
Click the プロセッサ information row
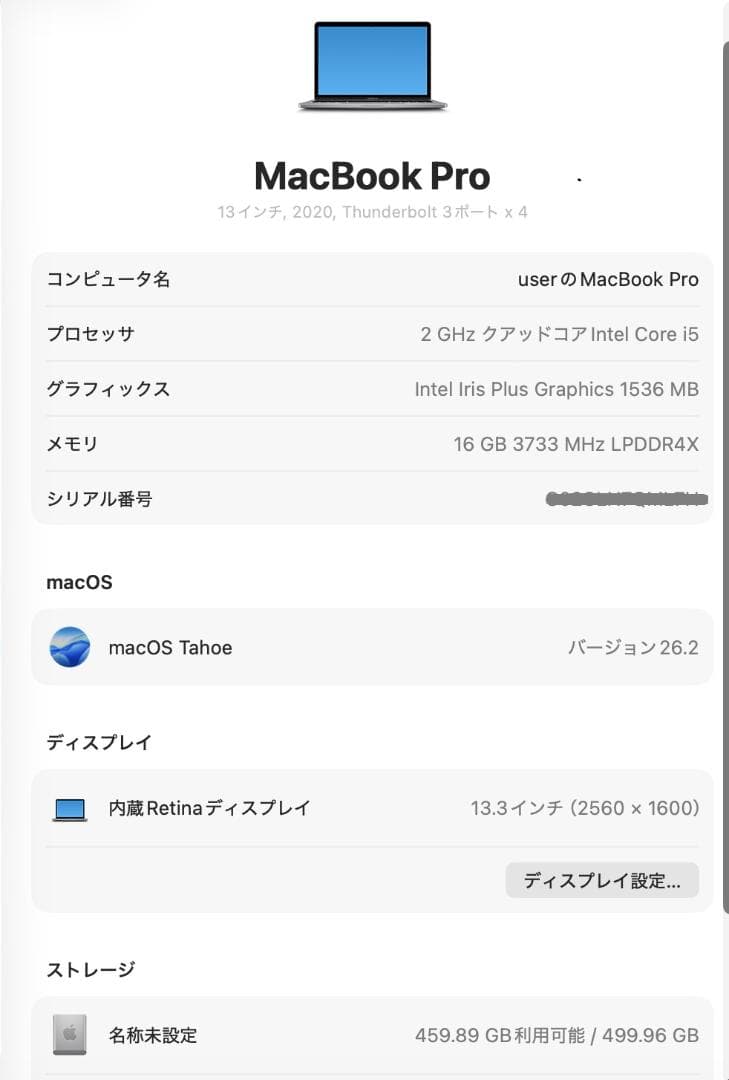point(373,334)
